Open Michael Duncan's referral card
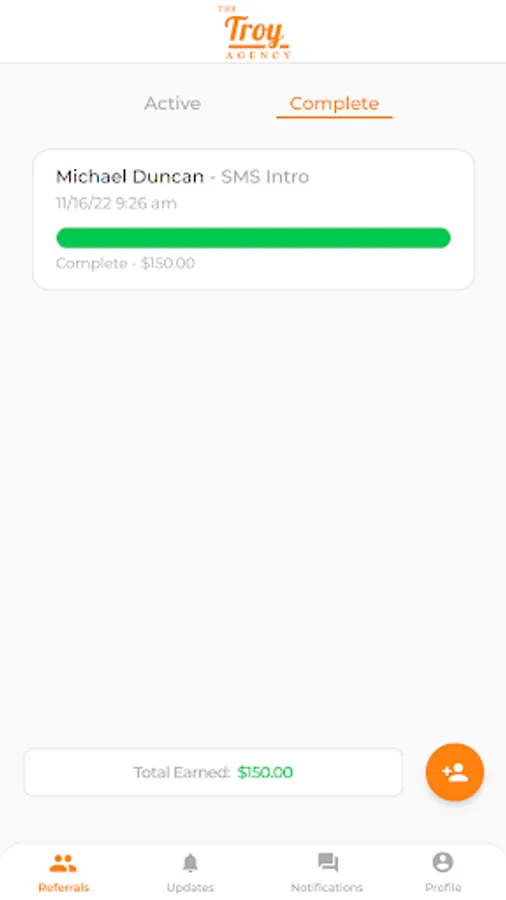The width and height of the screenshot is (506, 900). pyautogui.click(x=254, y=219)
